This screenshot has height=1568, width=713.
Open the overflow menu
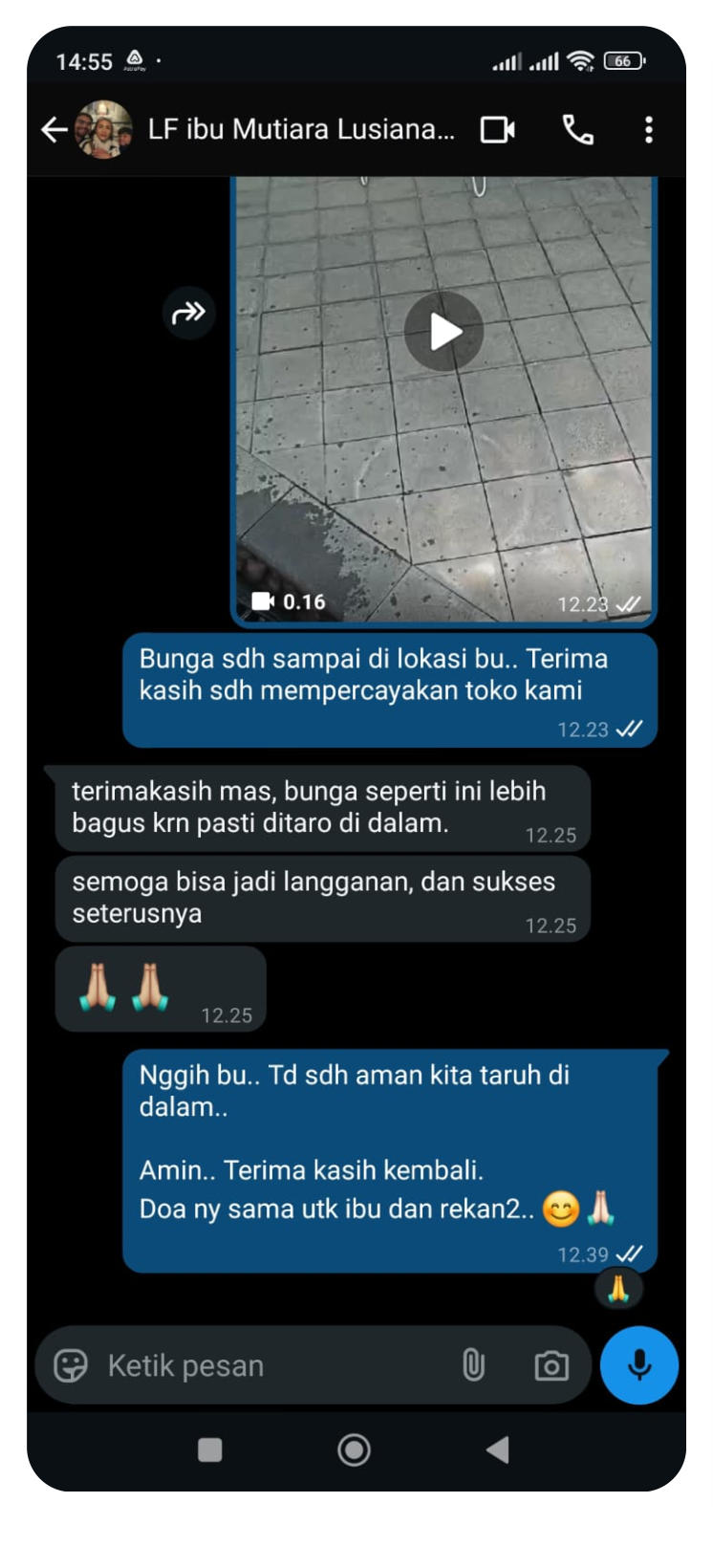click(648, 129)
